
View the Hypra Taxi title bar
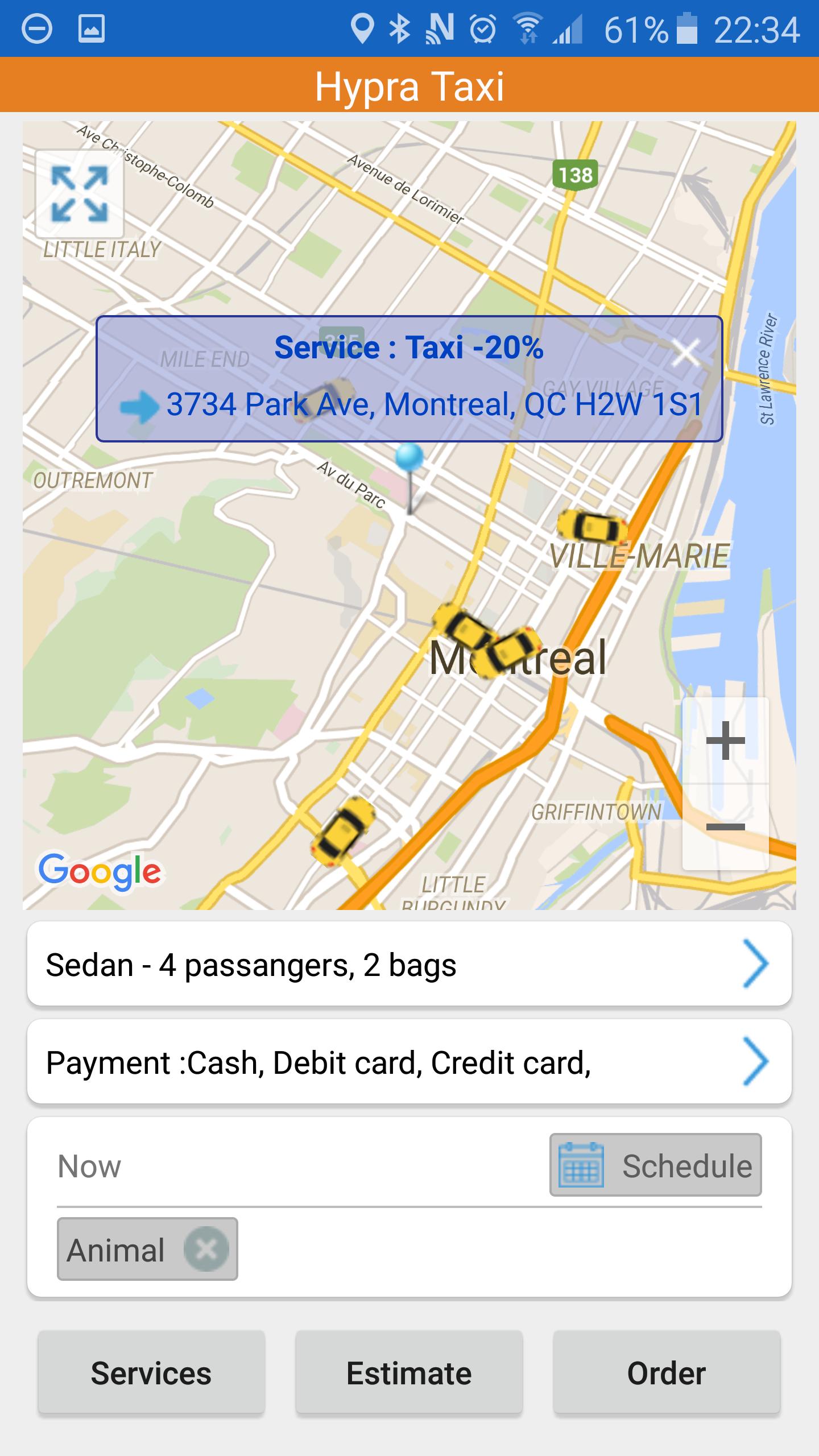pyautogui.click(x=409, y=84)
